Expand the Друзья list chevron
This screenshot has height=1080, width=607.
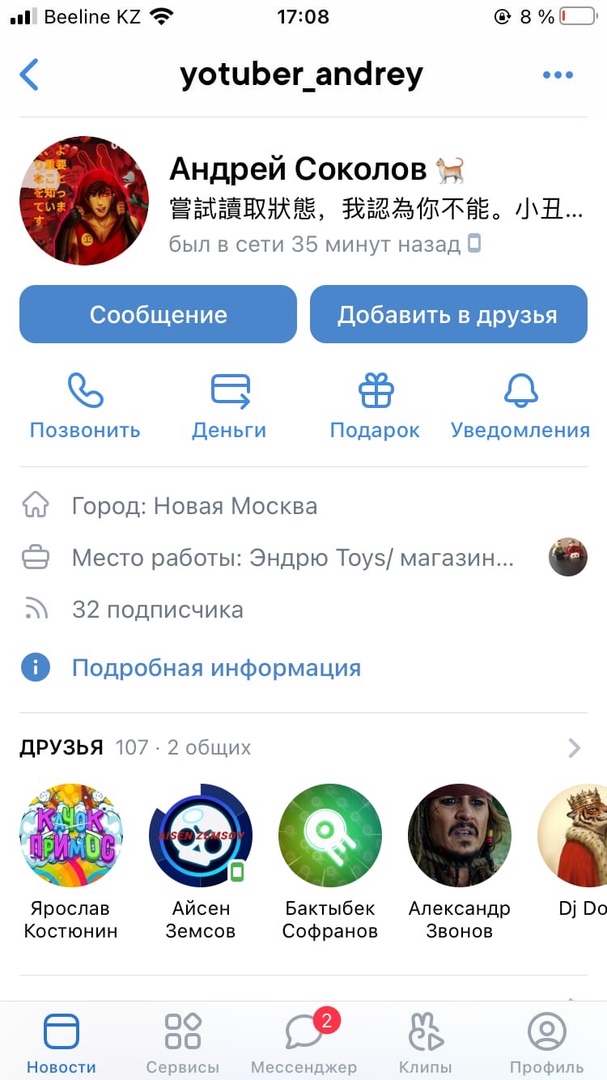coord(573,748)
